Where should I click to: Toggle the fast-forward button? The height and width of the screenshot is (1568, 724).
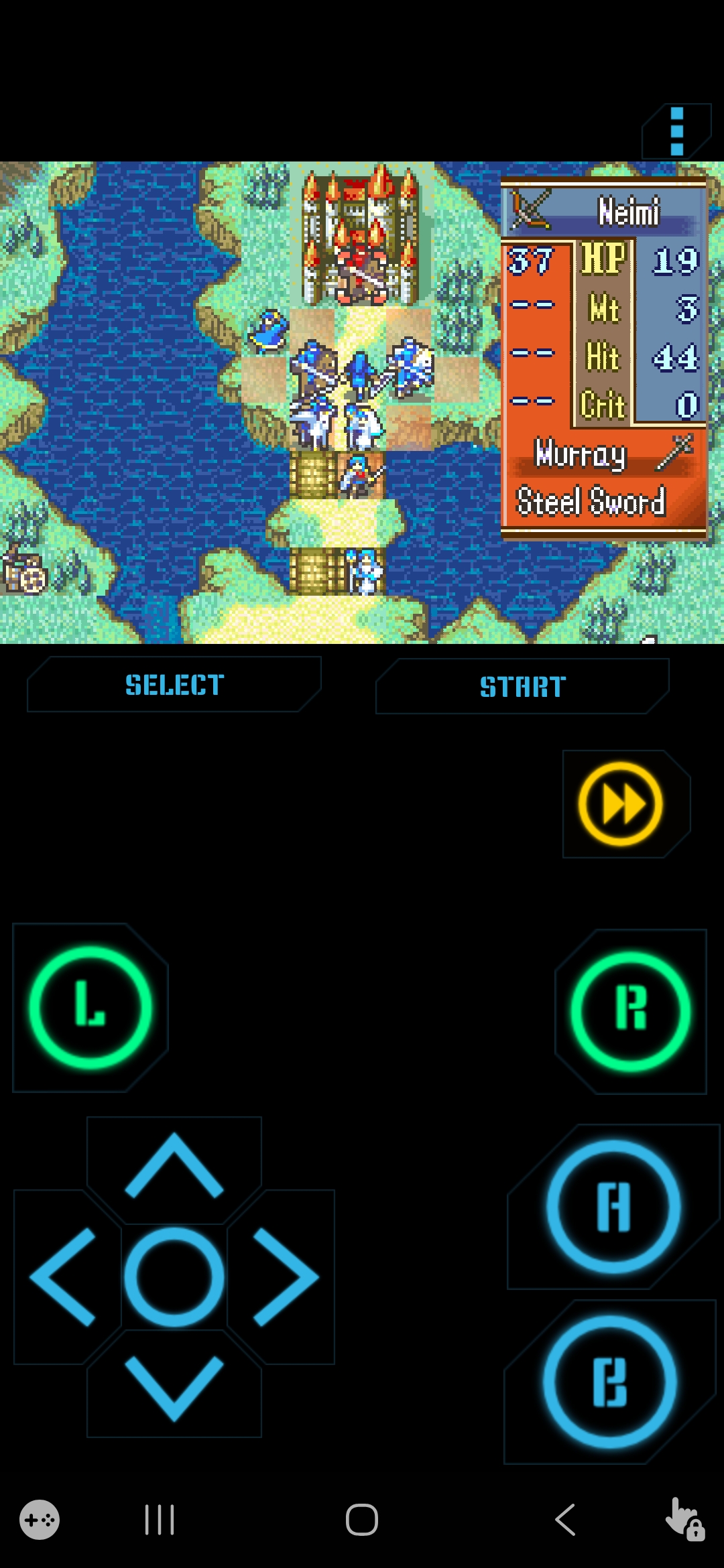point(621,803)
